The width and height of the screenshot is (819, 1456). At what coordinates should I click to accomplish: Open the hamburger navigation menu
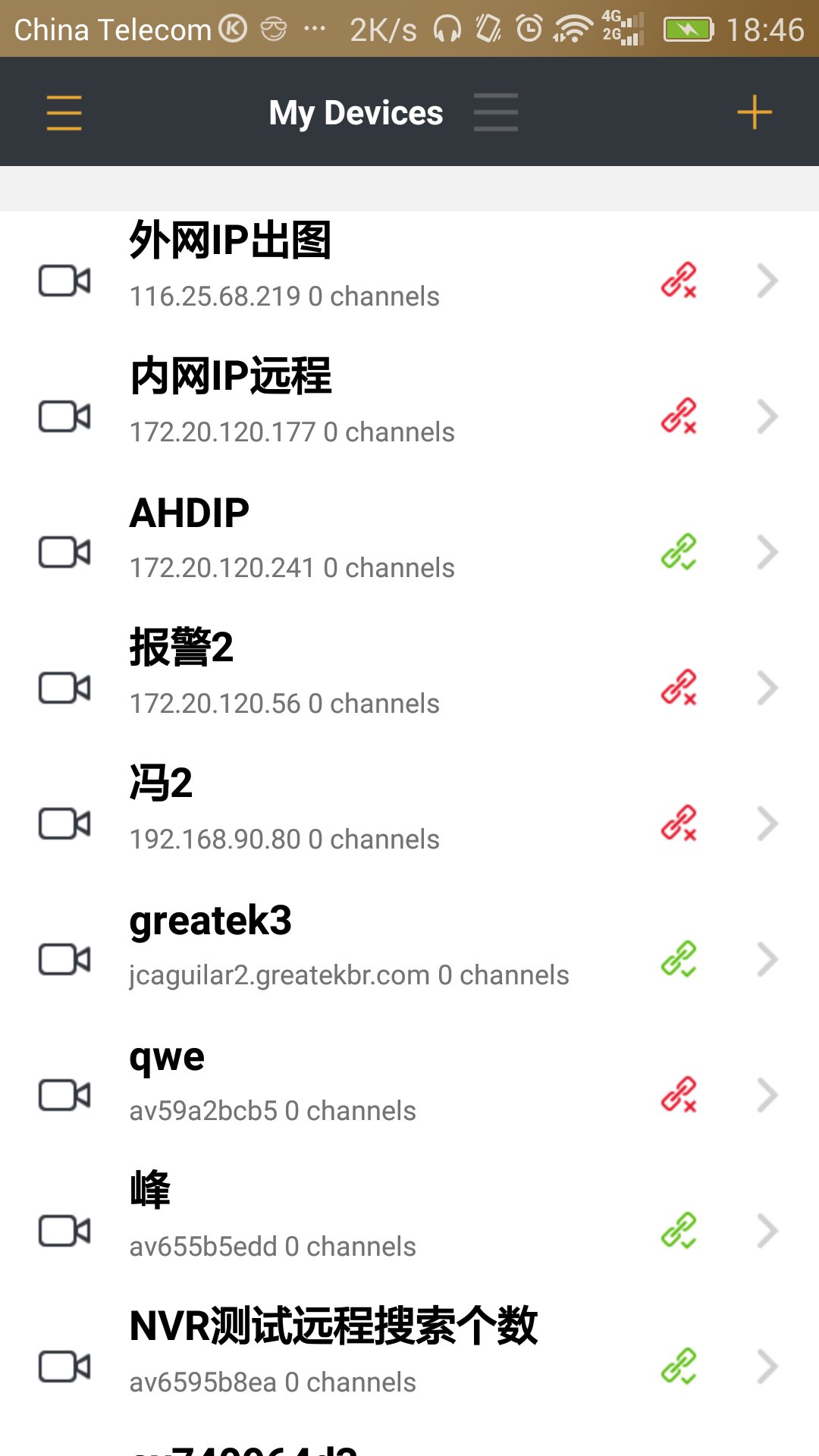(64, 111)
